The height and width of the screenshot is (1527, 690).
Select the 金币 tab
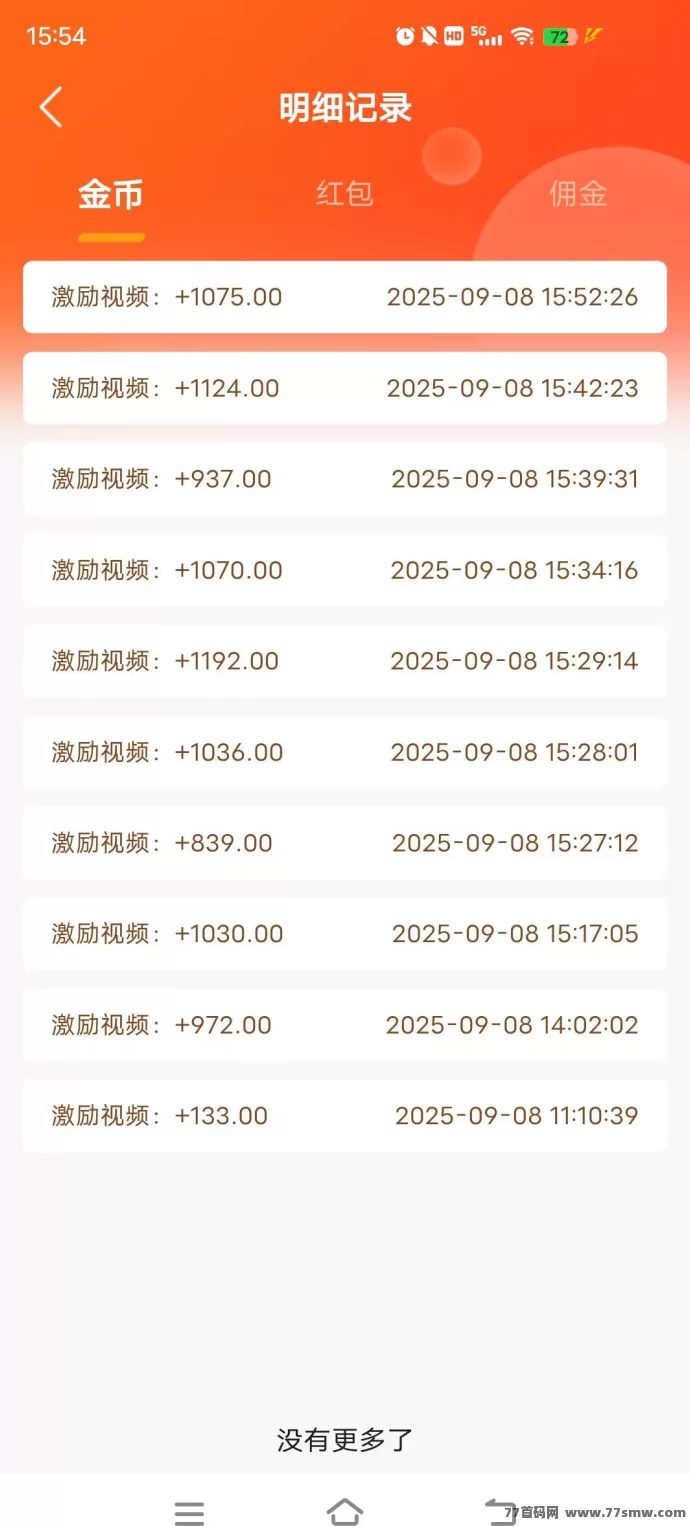(111, 195)
